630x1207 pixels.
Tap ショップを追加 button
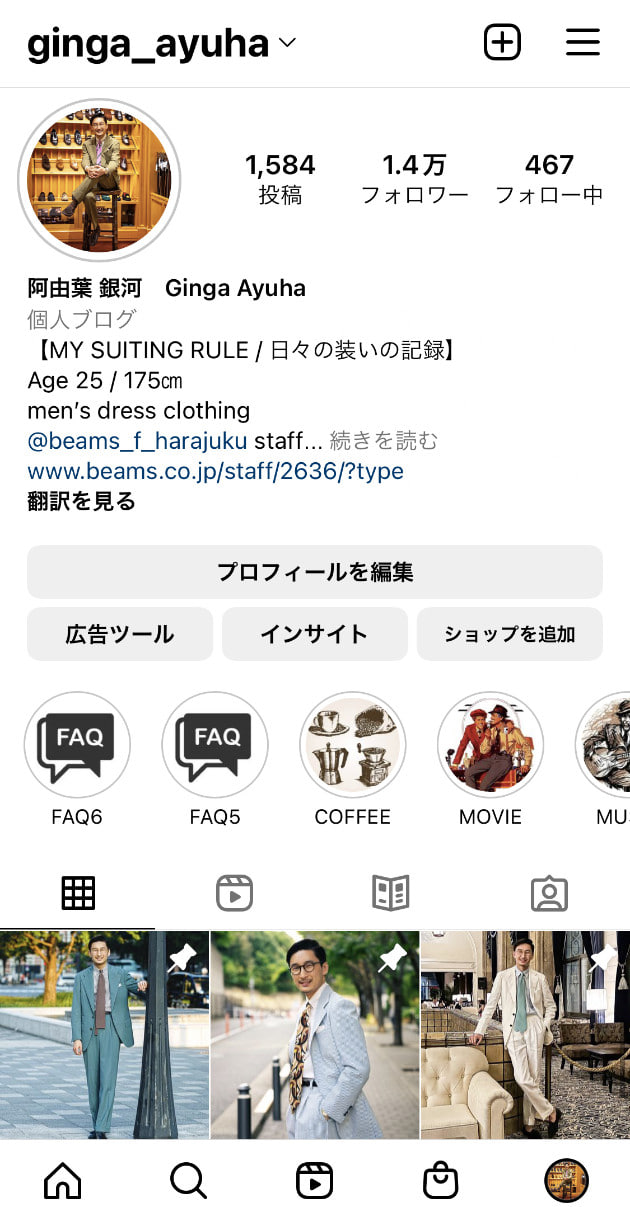(510, 634)
